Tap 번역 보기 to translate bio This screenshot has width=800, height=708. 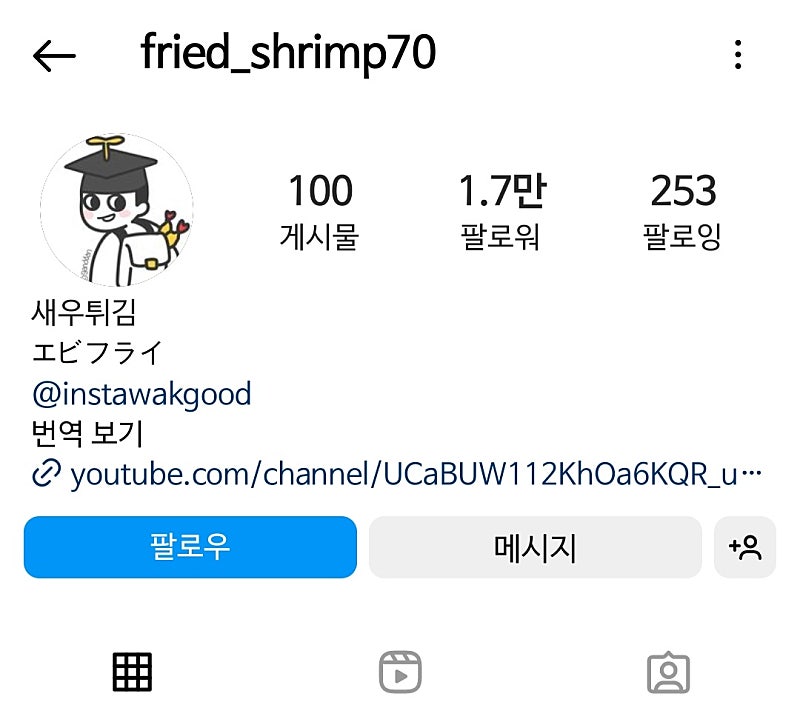[87, 433]
